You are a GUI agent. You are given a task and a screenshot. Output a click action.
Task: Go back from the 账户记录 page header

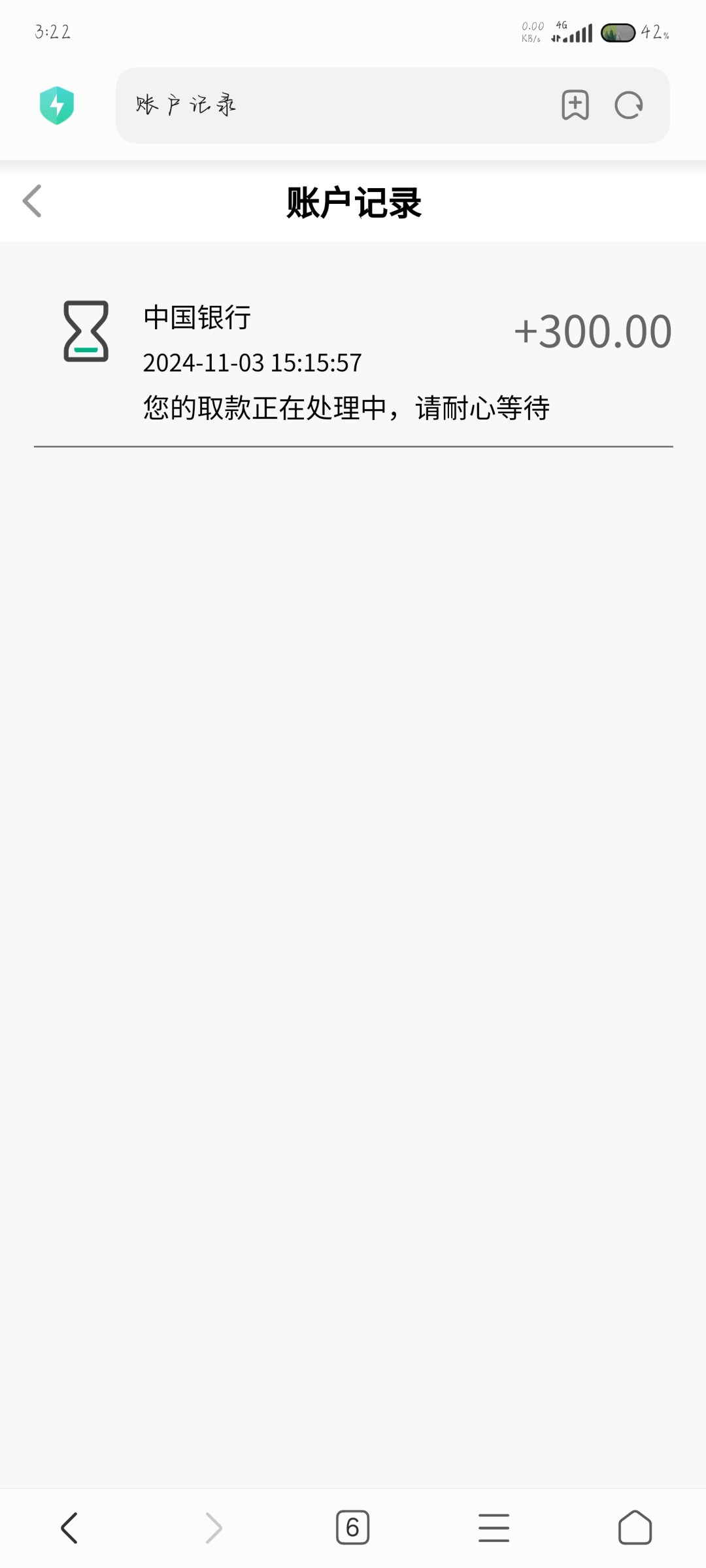(x=32, y=201)
